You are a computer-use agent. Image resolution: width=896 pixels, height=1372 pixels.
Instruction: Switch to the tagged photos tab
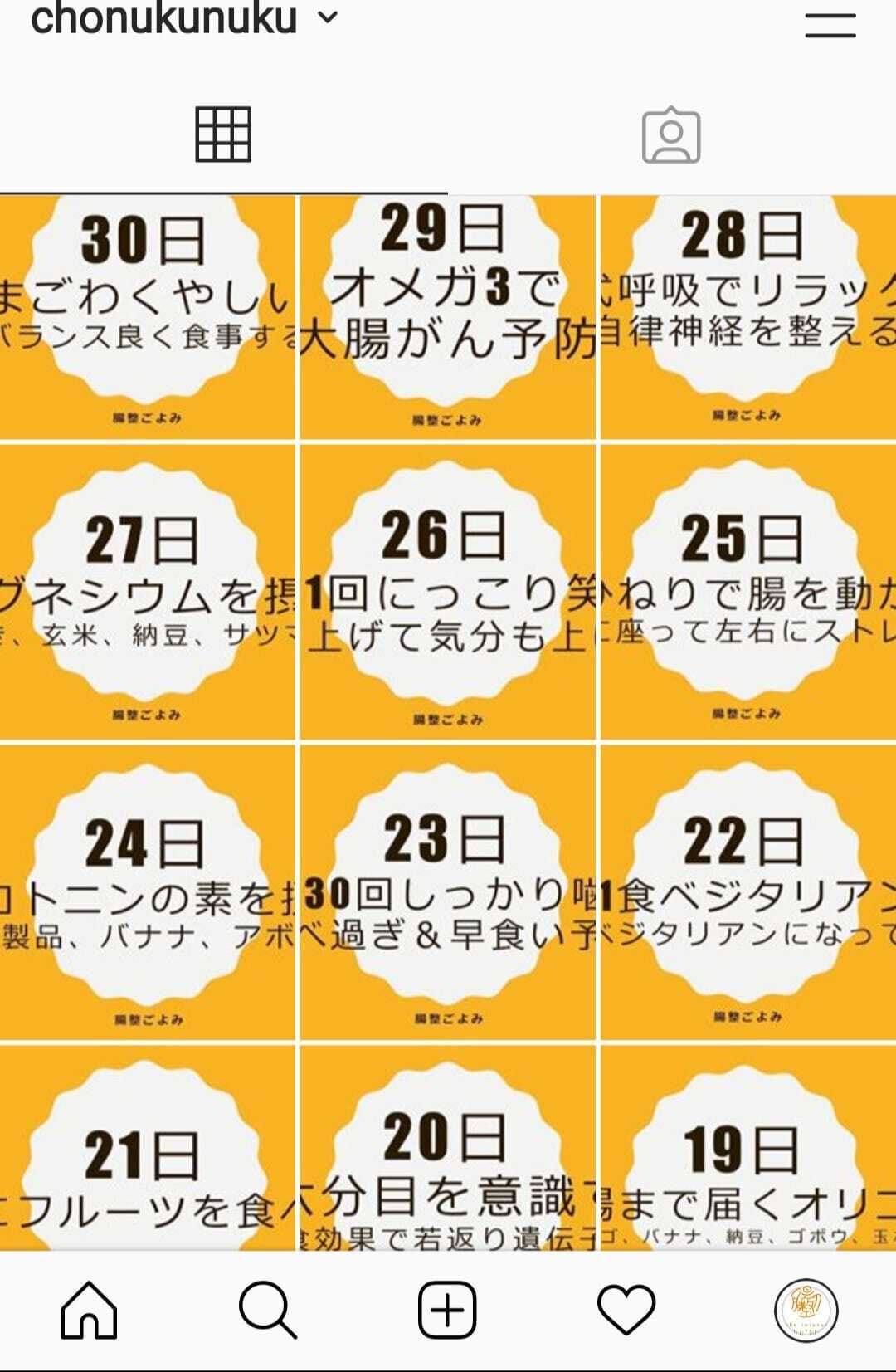[671, 135]
